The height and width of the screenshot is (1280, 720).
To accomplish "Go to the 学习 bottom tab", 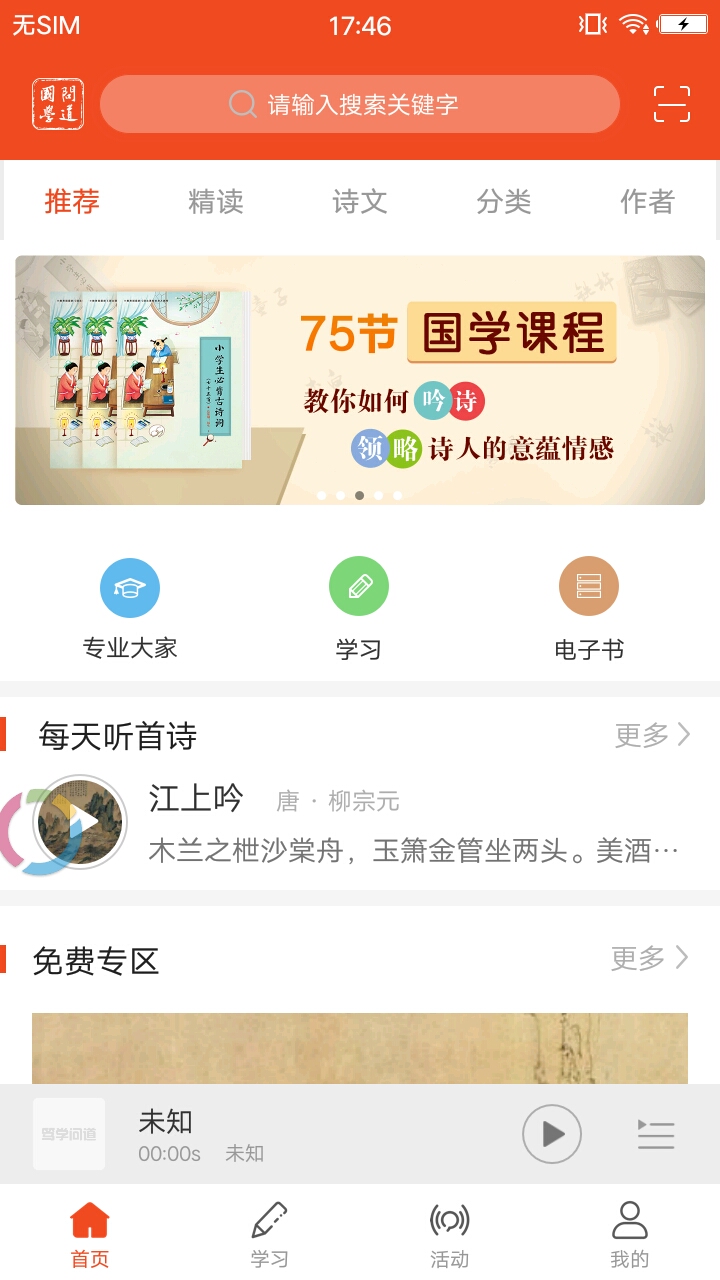I will tap(269, 1234).
